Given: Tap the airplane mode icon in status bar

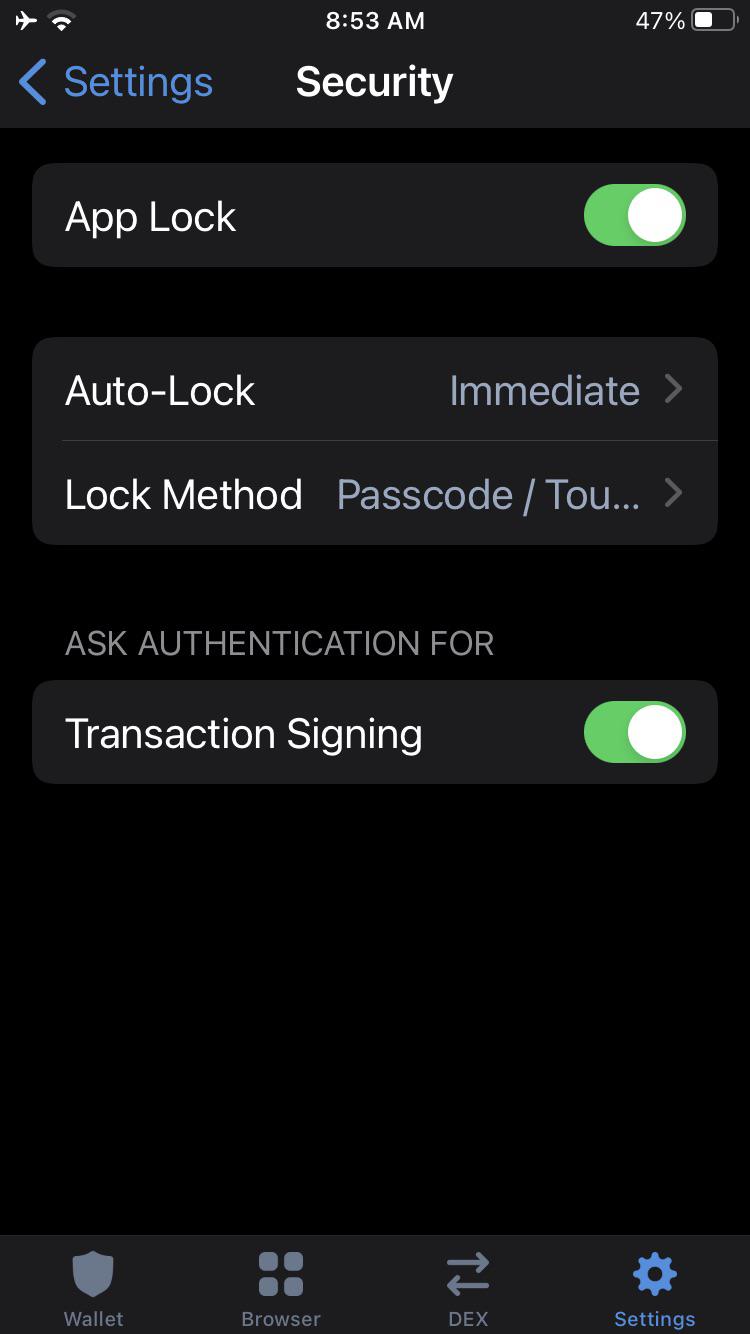Looking at the screenshot, I should (25, 18).
